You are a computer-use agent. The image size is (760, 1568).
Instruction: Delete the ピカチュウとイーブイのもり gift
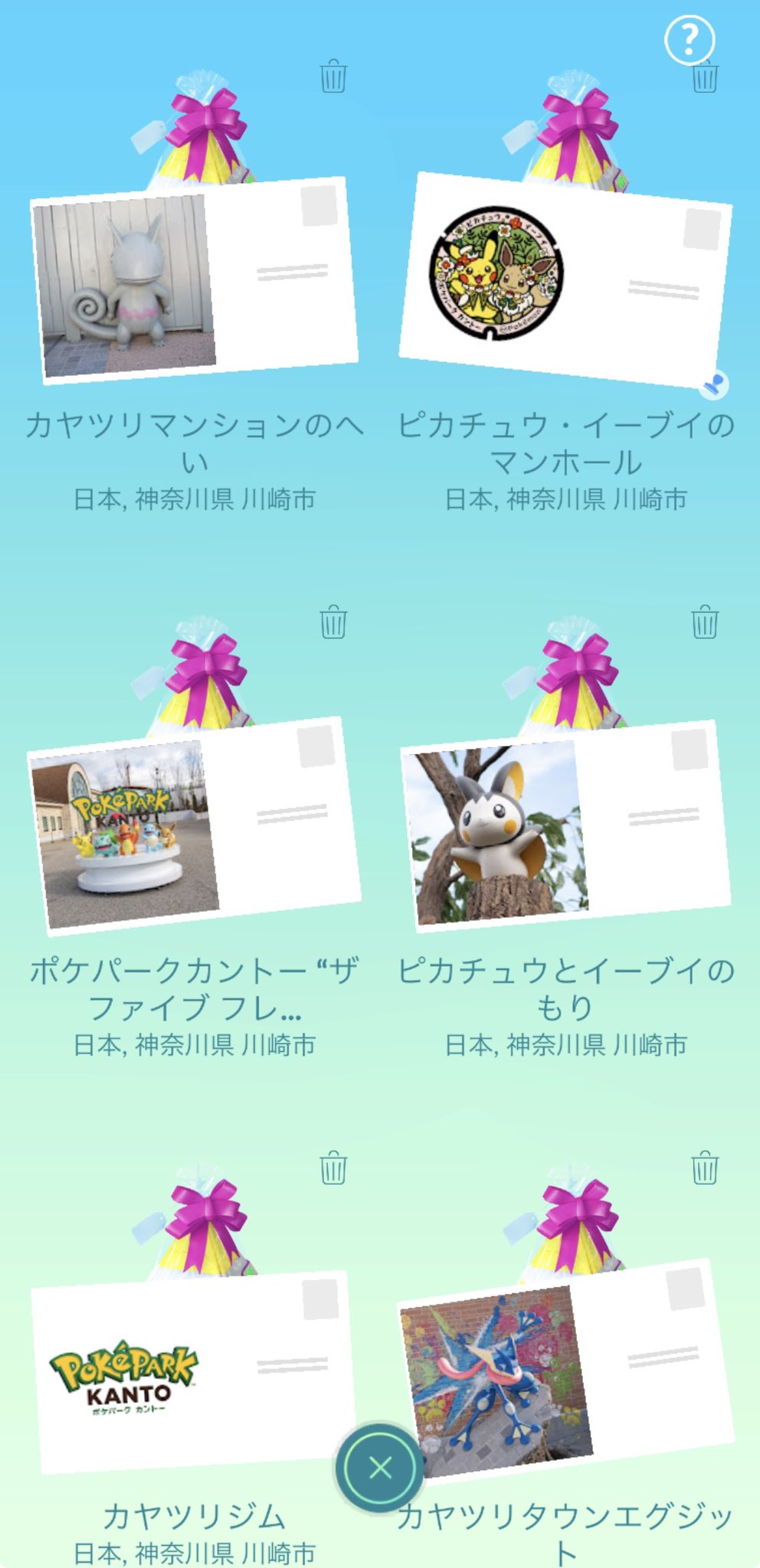click(705, 622)
